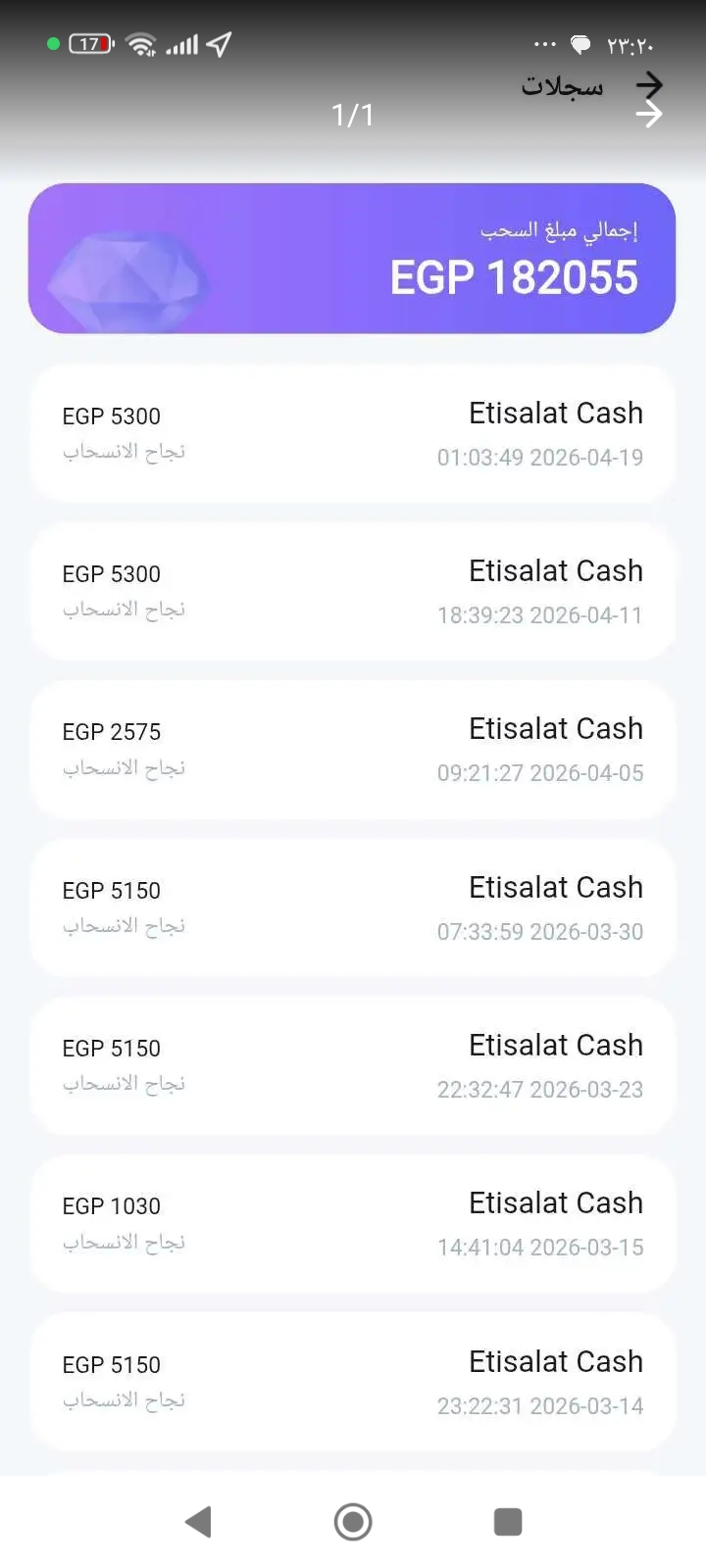Tap the Android home navigation button
Image resolution: width=706 pixels, height=1568 pixels.
pyautogui.click(x=353, y=1521)
